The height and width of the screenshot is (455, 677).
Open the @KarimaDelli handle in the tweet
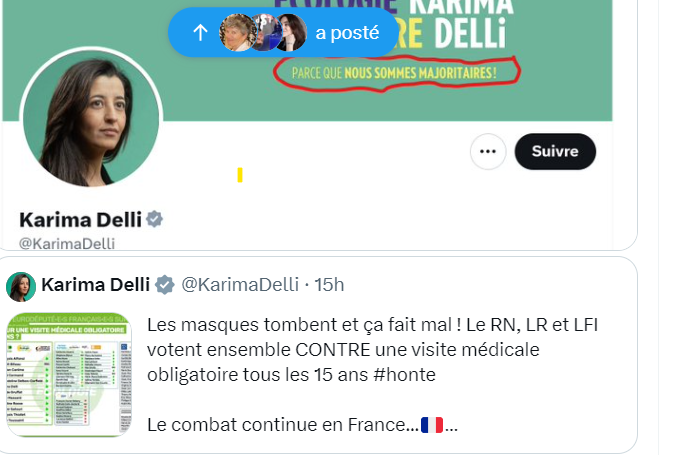pos(239,285)
